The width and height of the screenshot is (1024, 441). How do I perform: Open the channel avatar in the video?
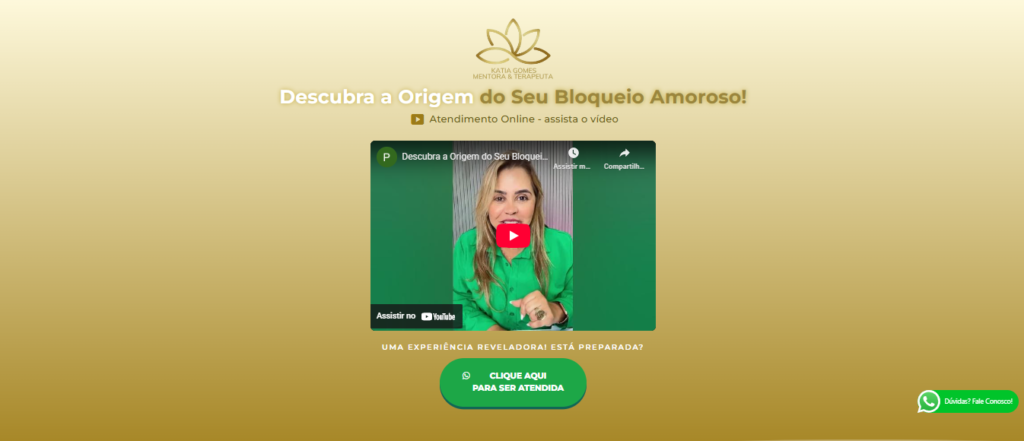tap(386, 157)
